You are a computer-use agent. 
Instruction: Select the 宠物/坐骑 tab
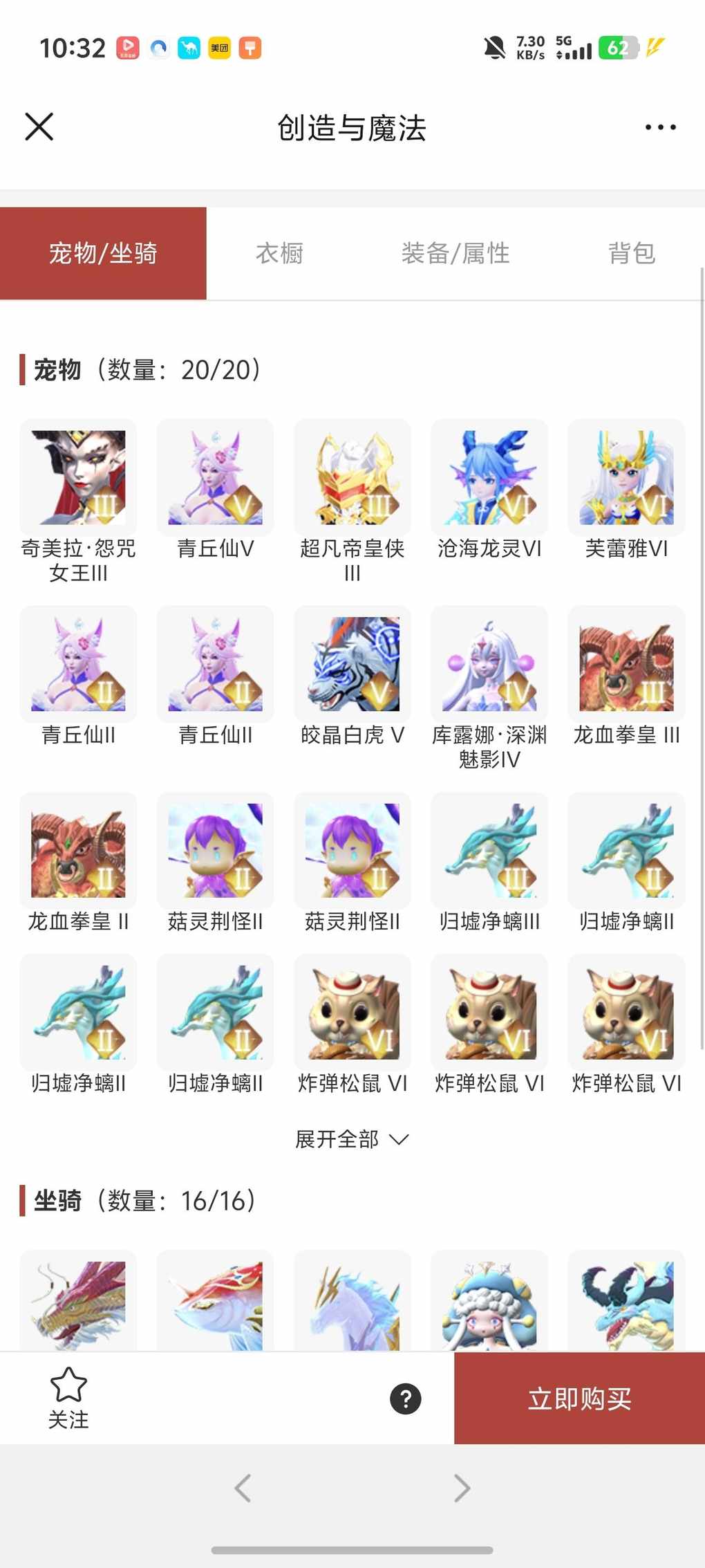coord(103,253)
